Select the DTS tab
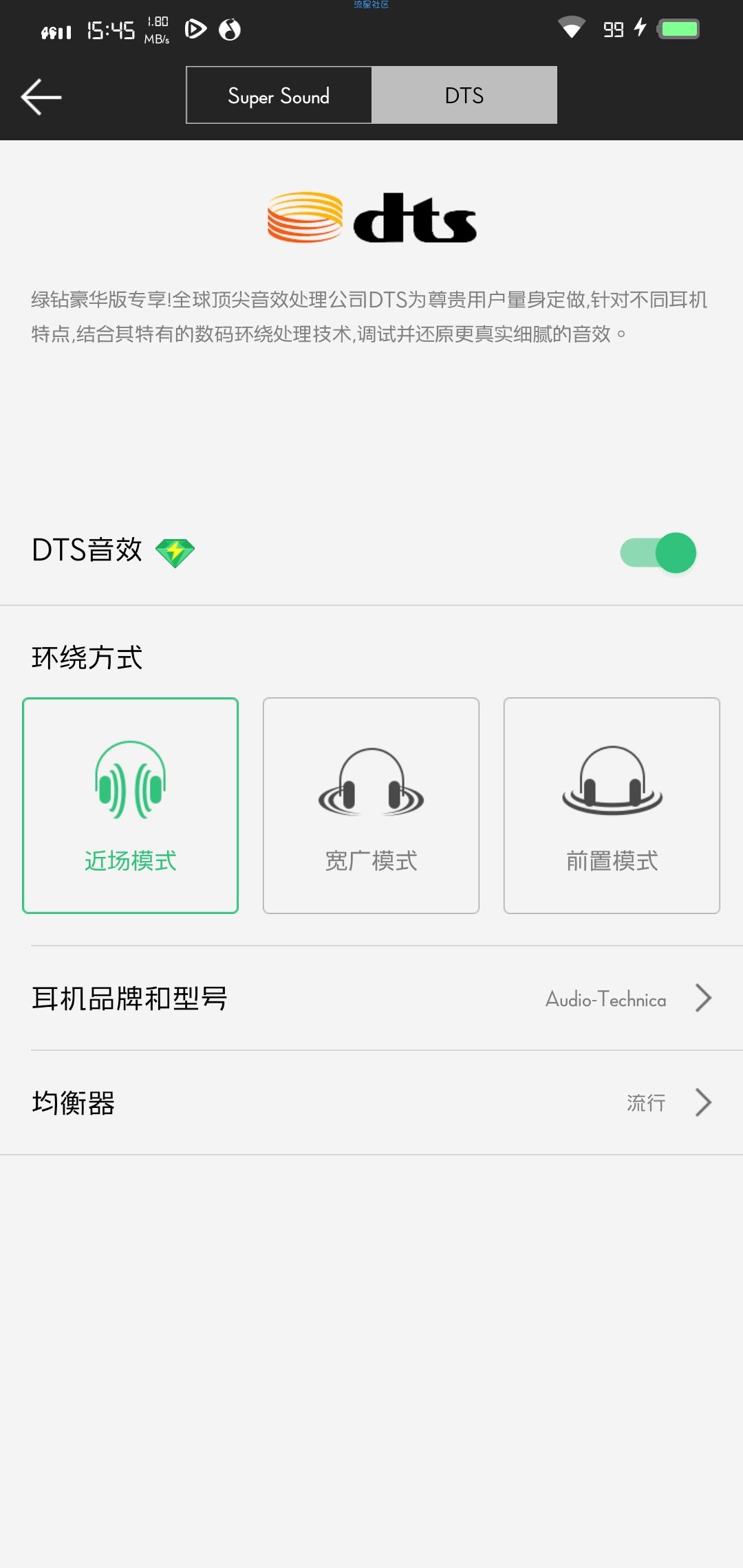The width and height of the screenshot is (743, 1568). 464,96
